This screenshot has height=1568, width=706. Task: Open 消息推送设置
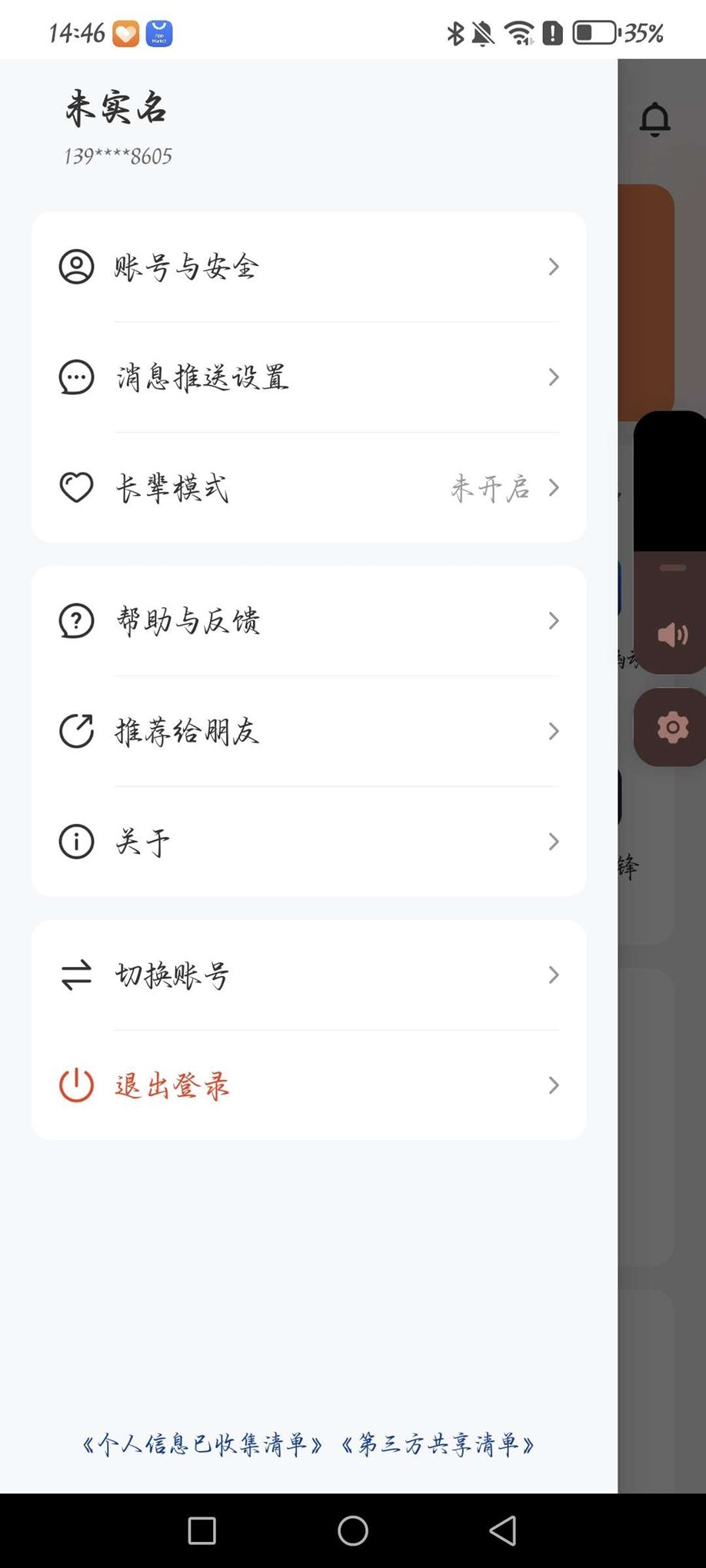(x=308, y=377)
